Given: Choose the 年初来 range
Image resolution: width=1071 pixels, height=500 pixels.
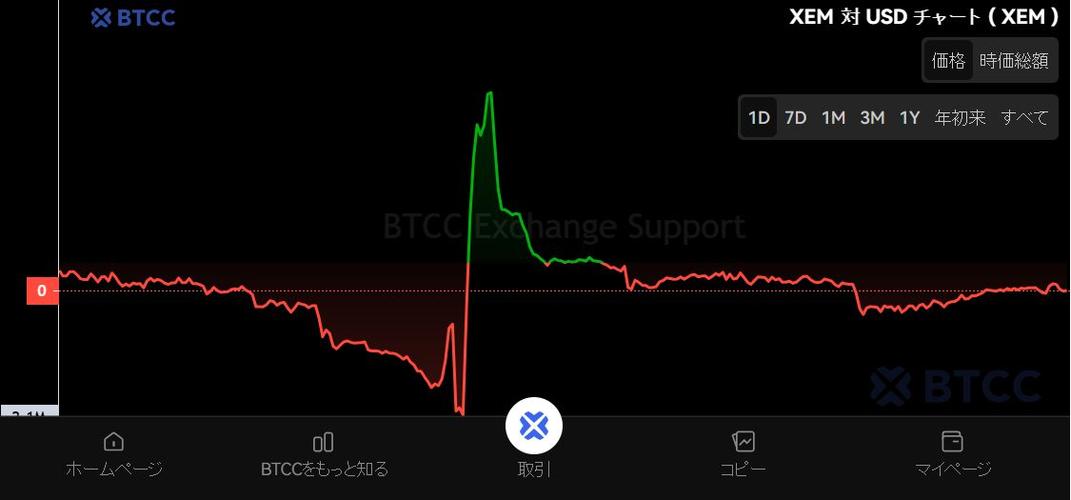Looking at the screenshot, I should pos(960,118).
